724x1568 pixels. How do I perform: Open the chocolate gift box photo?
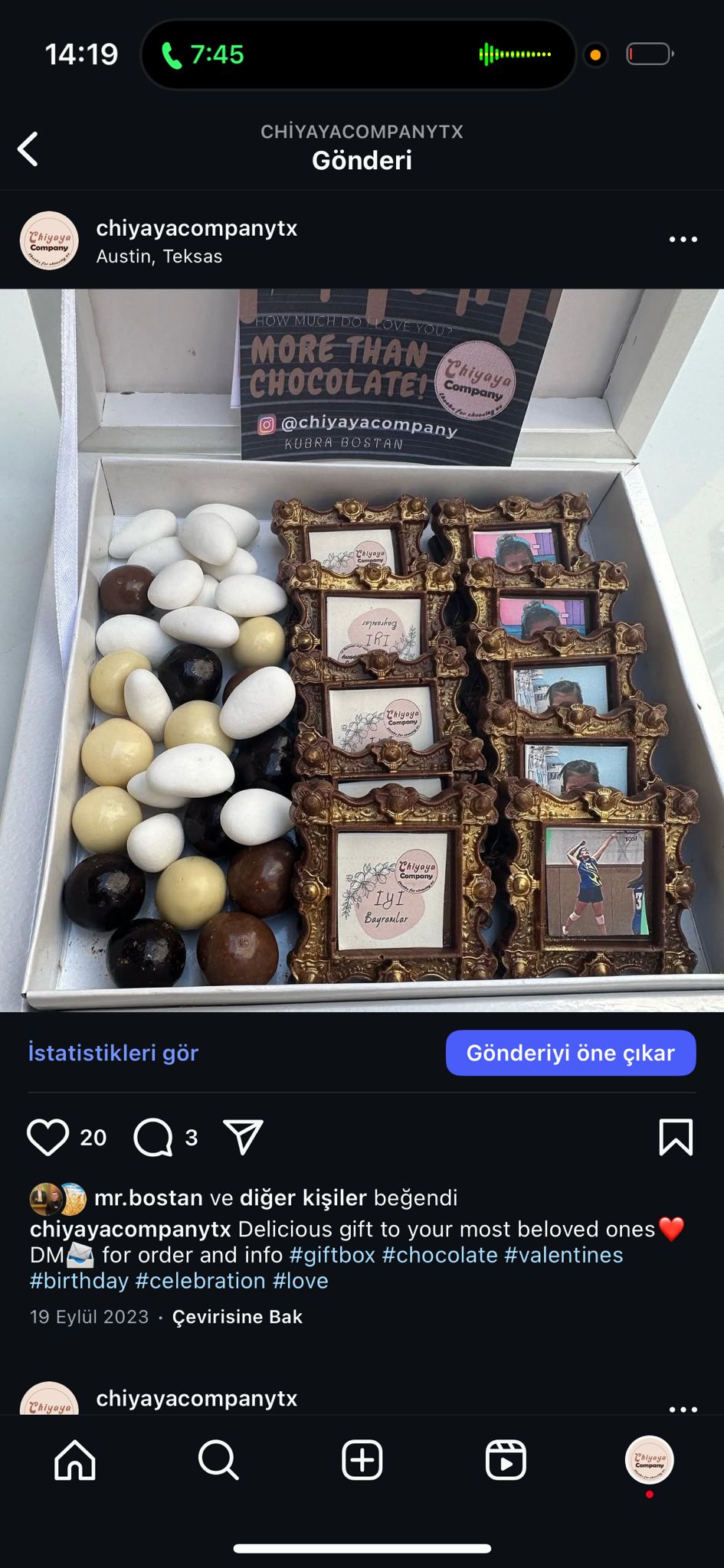pos(362,651)
